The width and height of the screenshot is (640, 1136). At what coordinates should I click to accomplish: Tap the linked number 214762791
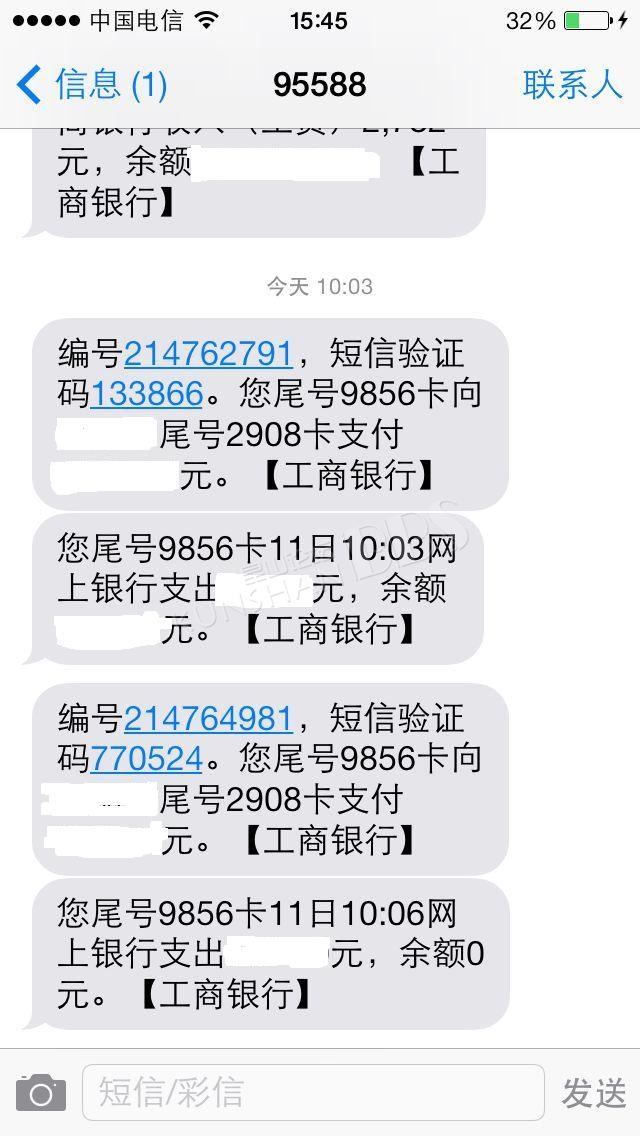(208, 354)
